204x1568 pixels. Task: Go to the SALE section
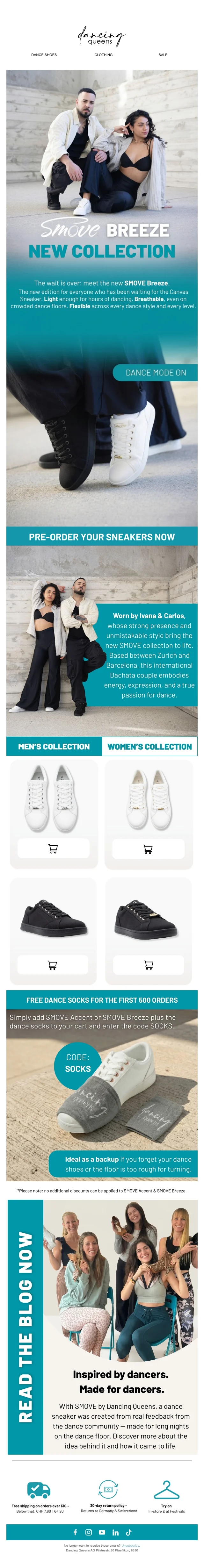pos(163,55)
